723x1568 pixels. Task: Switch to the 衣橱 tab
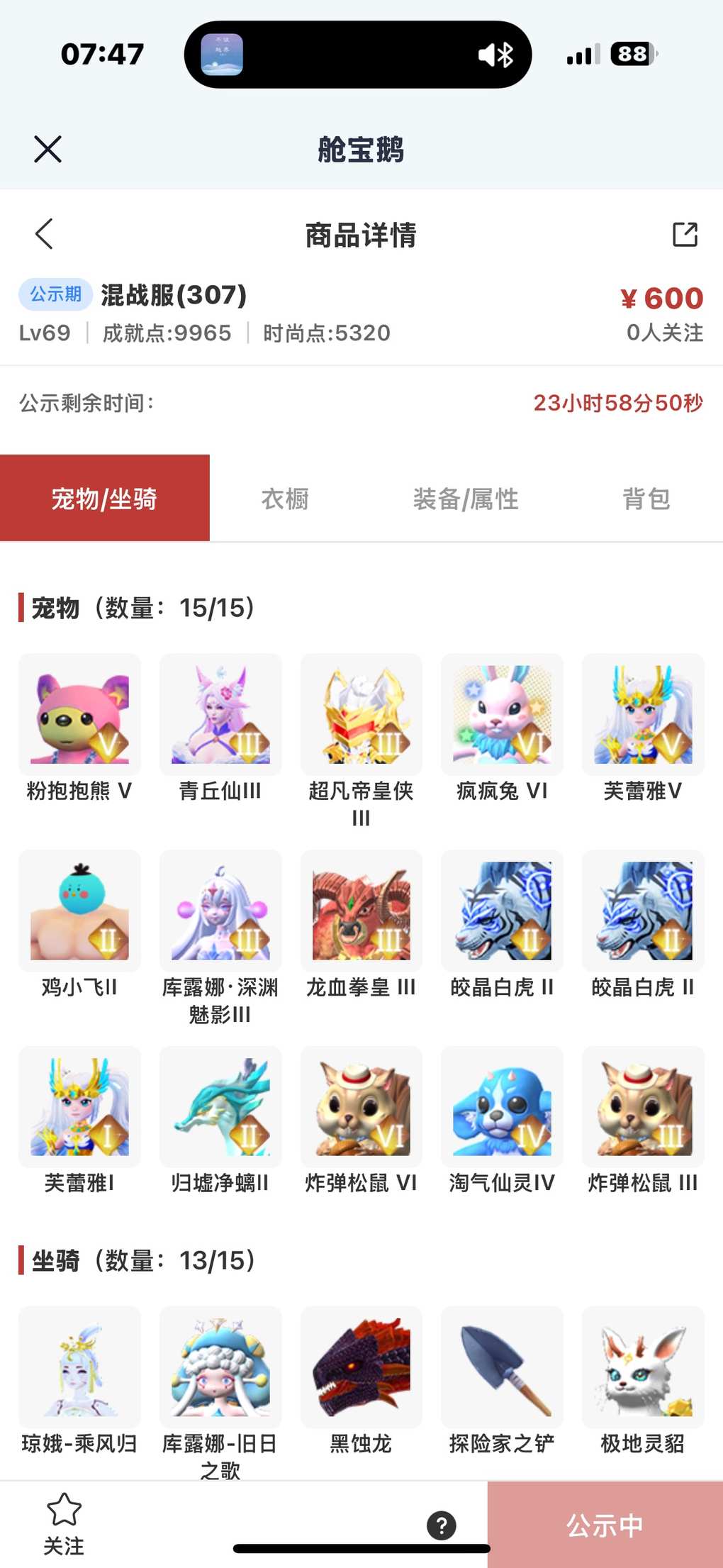point(285,499)
